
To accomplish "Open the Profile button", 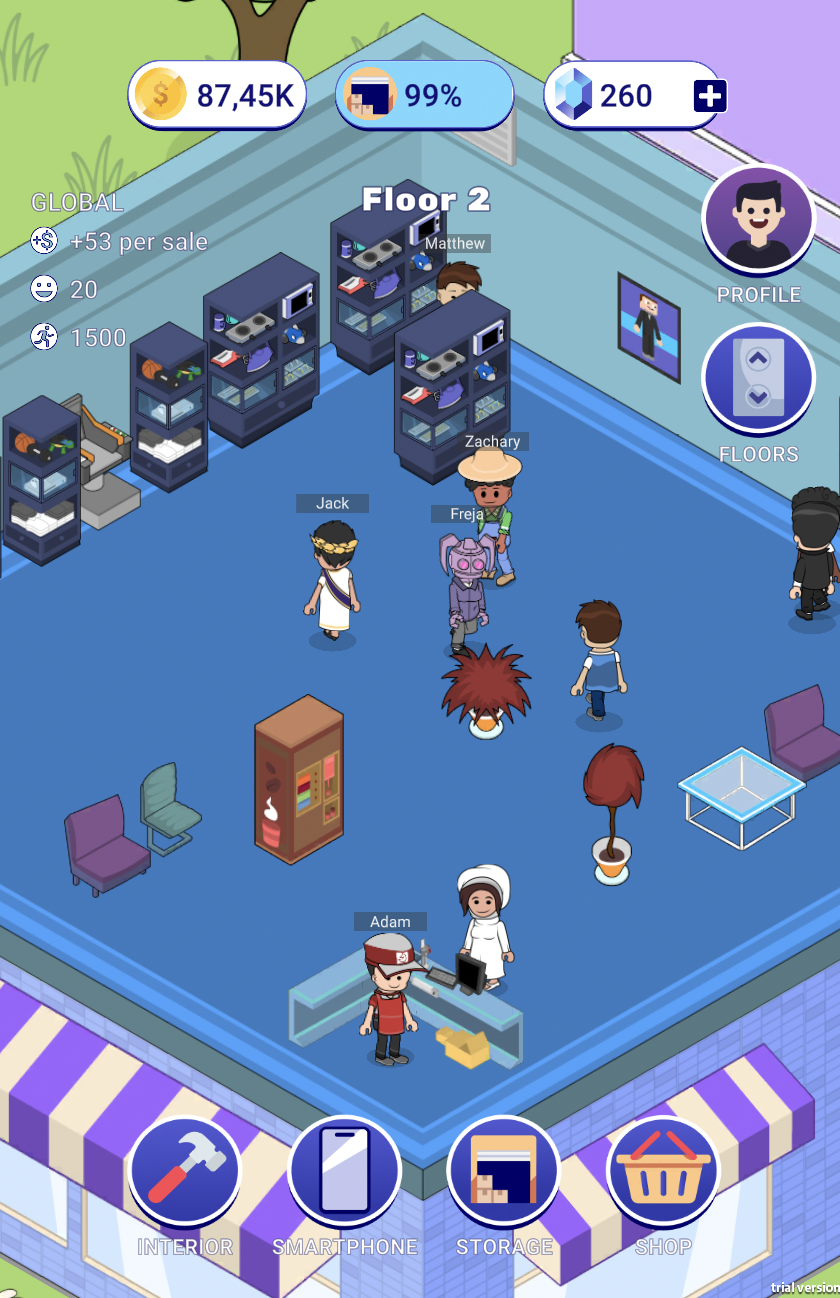I will click(x=758, y=221).
